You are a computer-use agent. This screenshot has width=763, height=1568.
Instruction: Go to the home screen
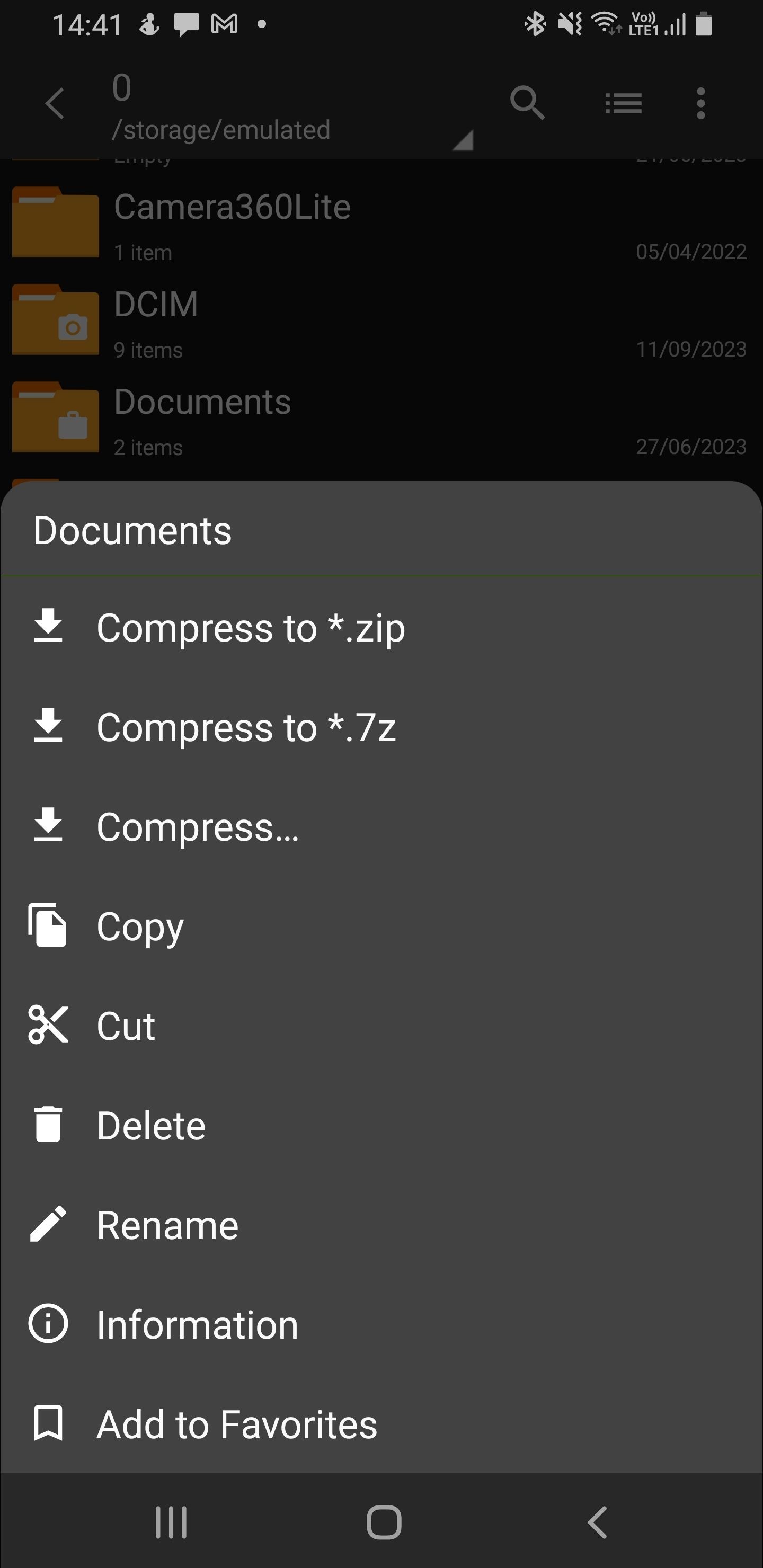pos(384,1522)
